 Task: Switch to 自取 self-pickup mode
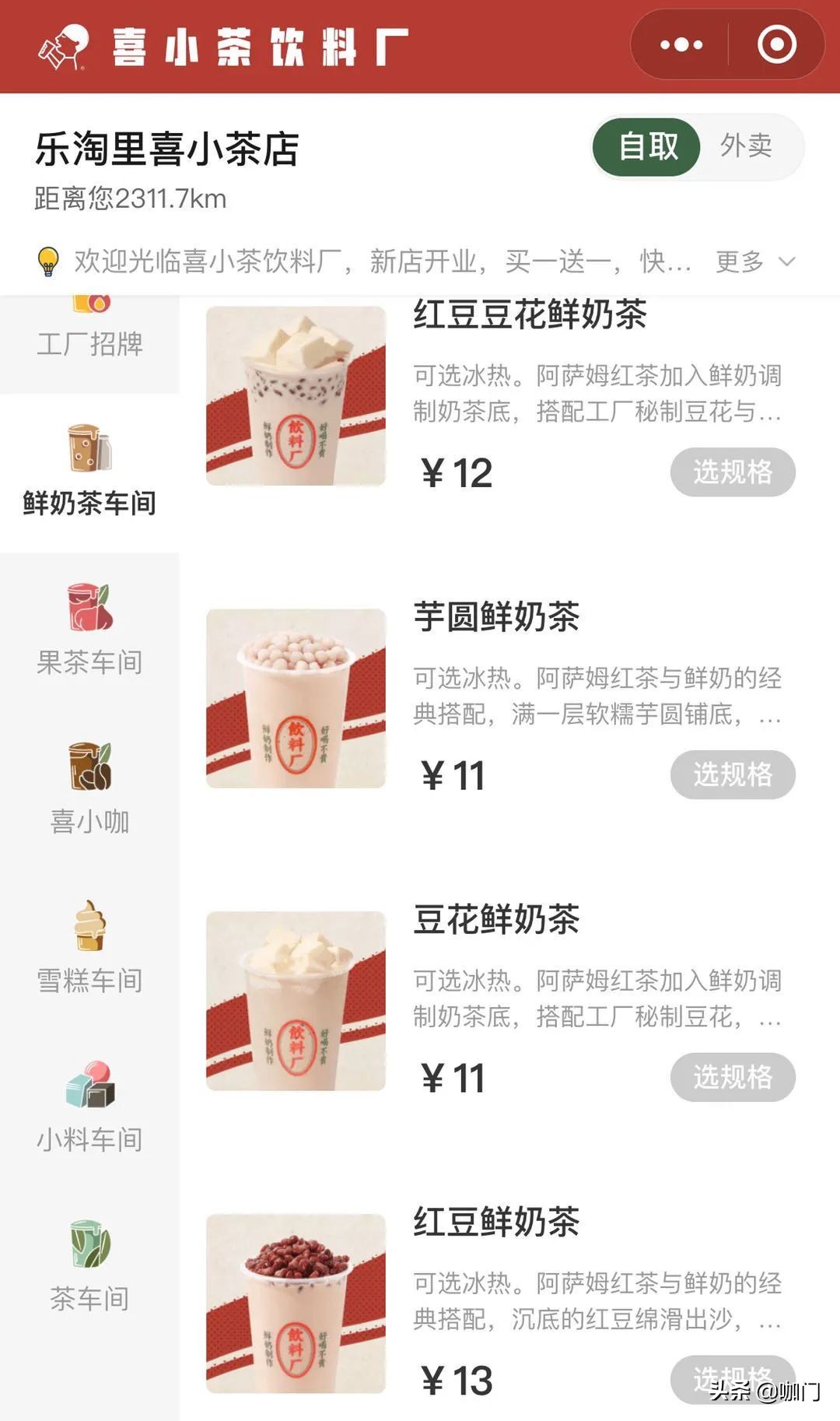point(646,146)
